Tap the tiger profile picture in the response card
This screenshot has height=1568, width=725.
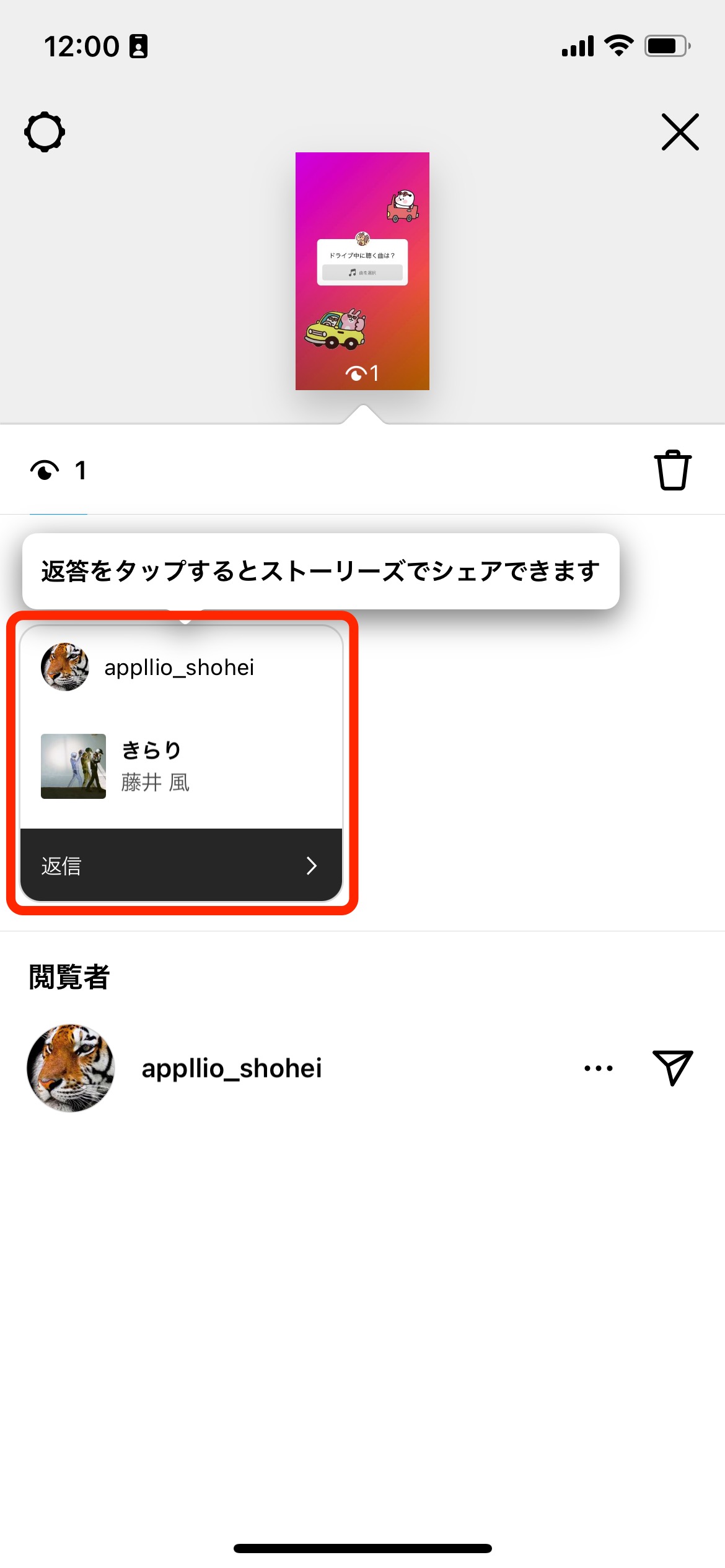65,666
